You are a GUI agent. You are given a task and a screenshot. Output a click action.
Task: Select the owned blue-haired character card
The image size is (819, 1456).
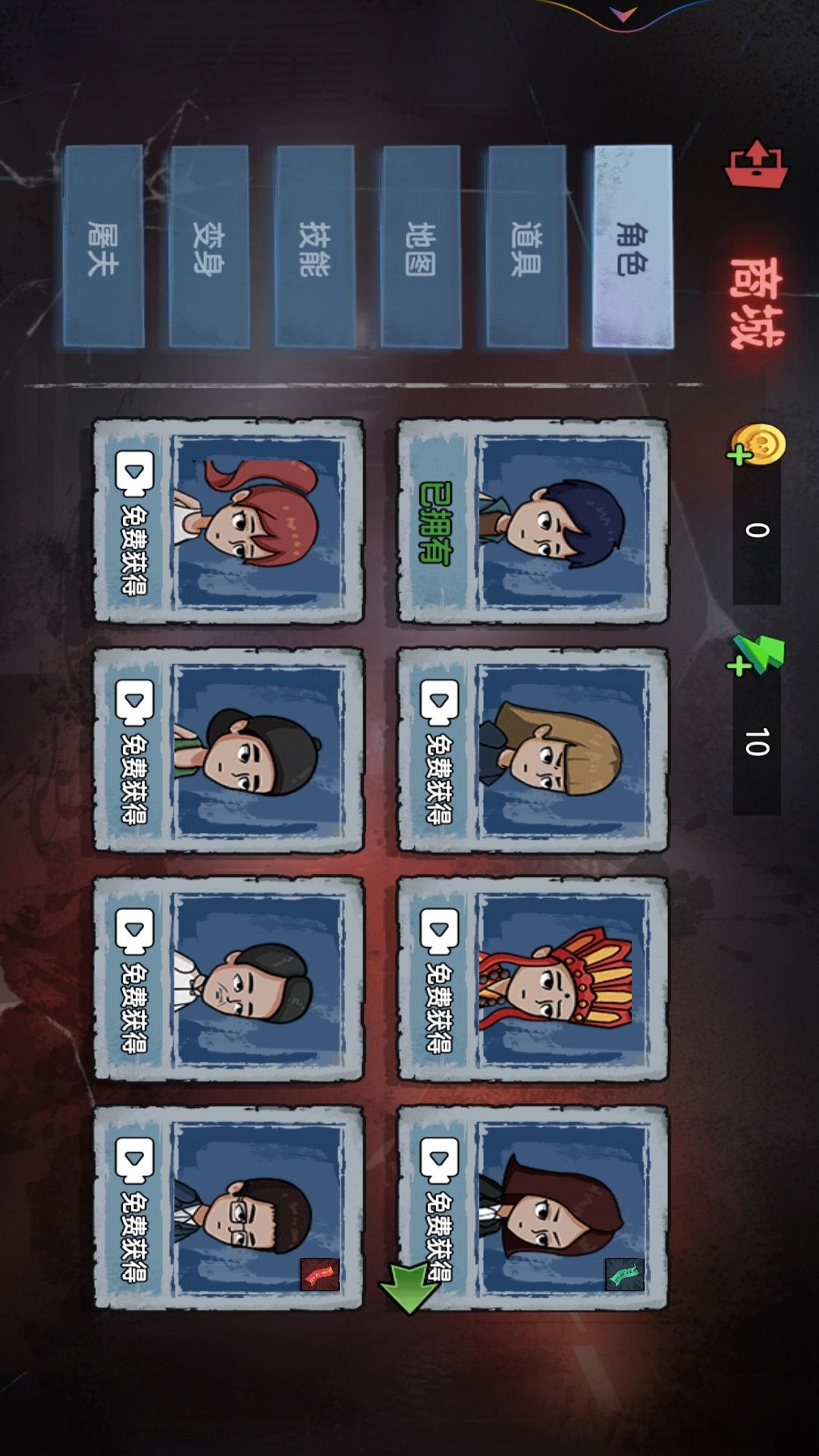pyautogui.click(x=533, y=521)
